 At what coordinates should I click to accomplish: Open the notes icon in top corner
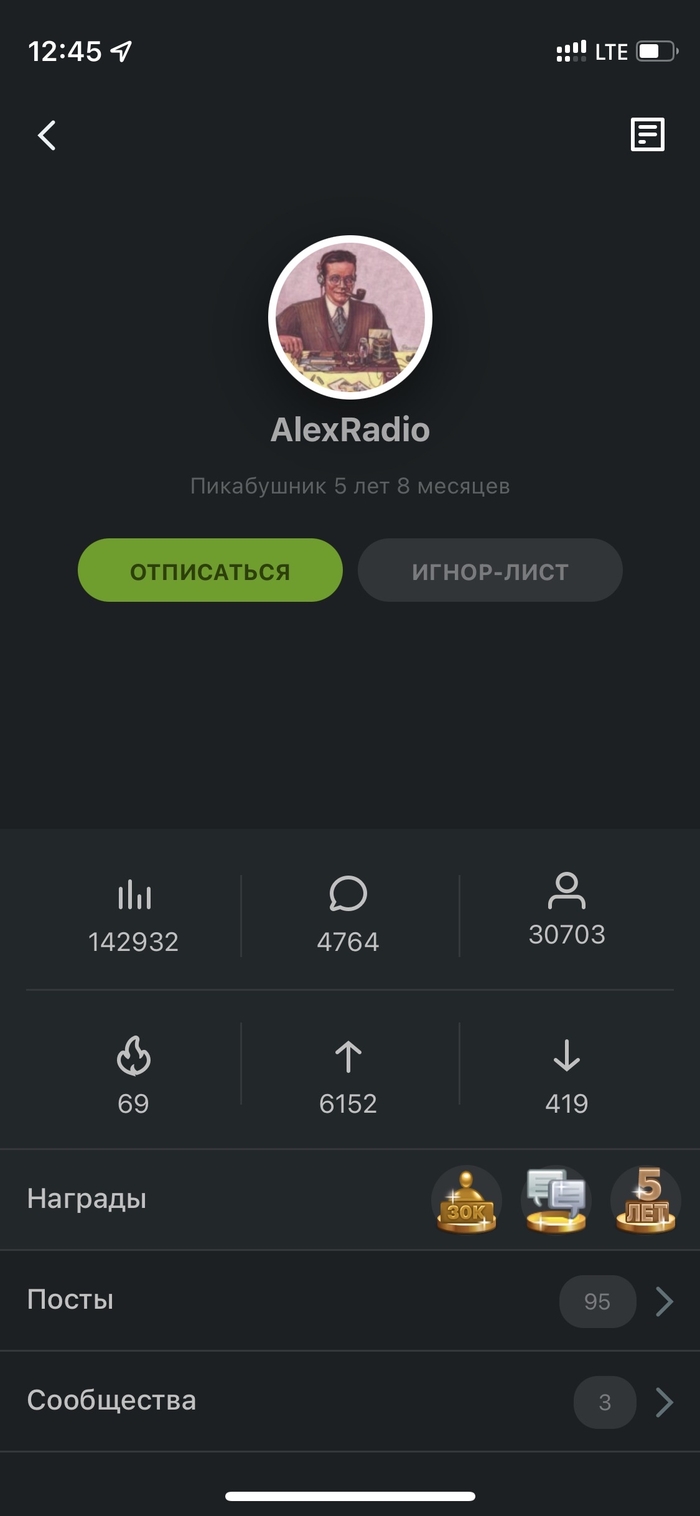[647, 134]
